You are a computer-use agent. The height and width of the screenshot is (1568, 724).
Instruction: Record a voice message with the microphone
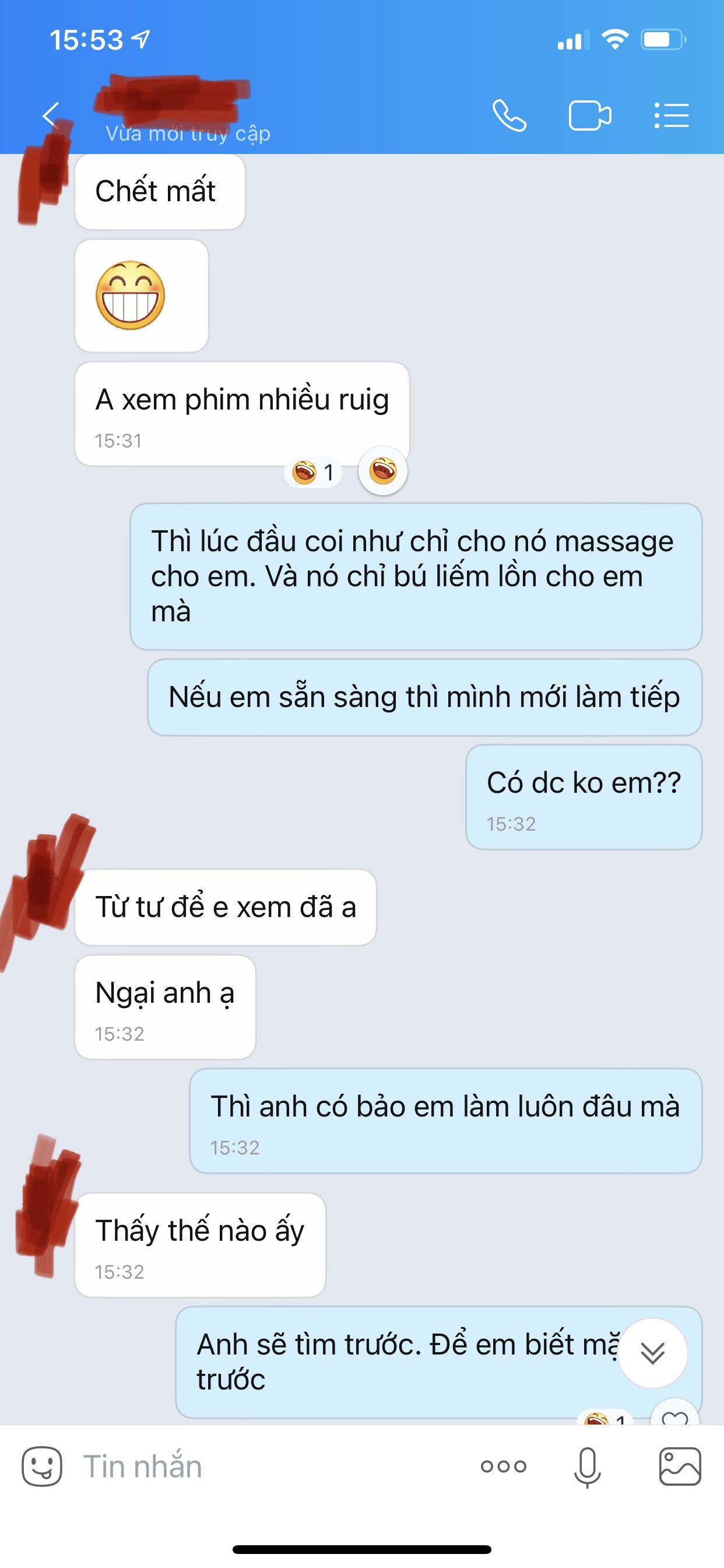click(587, 1468)
